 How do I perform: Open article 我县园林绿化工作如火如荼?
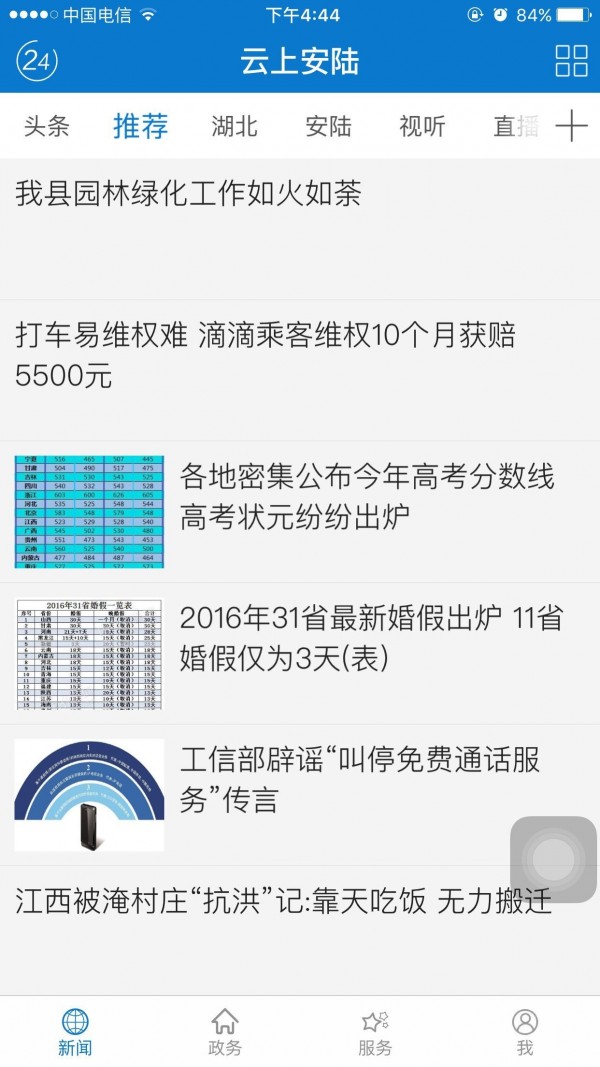tap(188, 194)
